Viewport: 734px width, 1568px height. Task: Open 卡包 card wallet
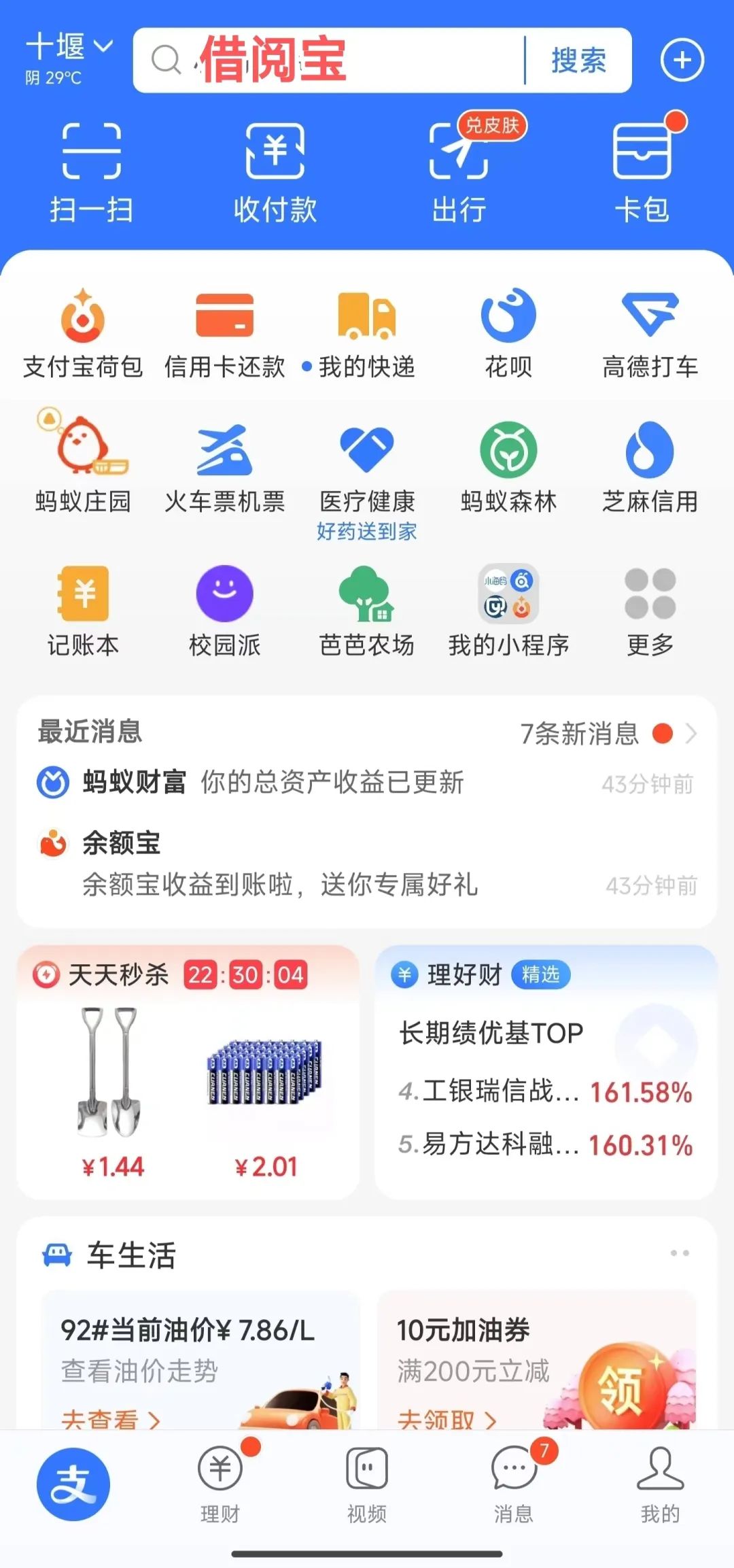(x=642, y=171)
